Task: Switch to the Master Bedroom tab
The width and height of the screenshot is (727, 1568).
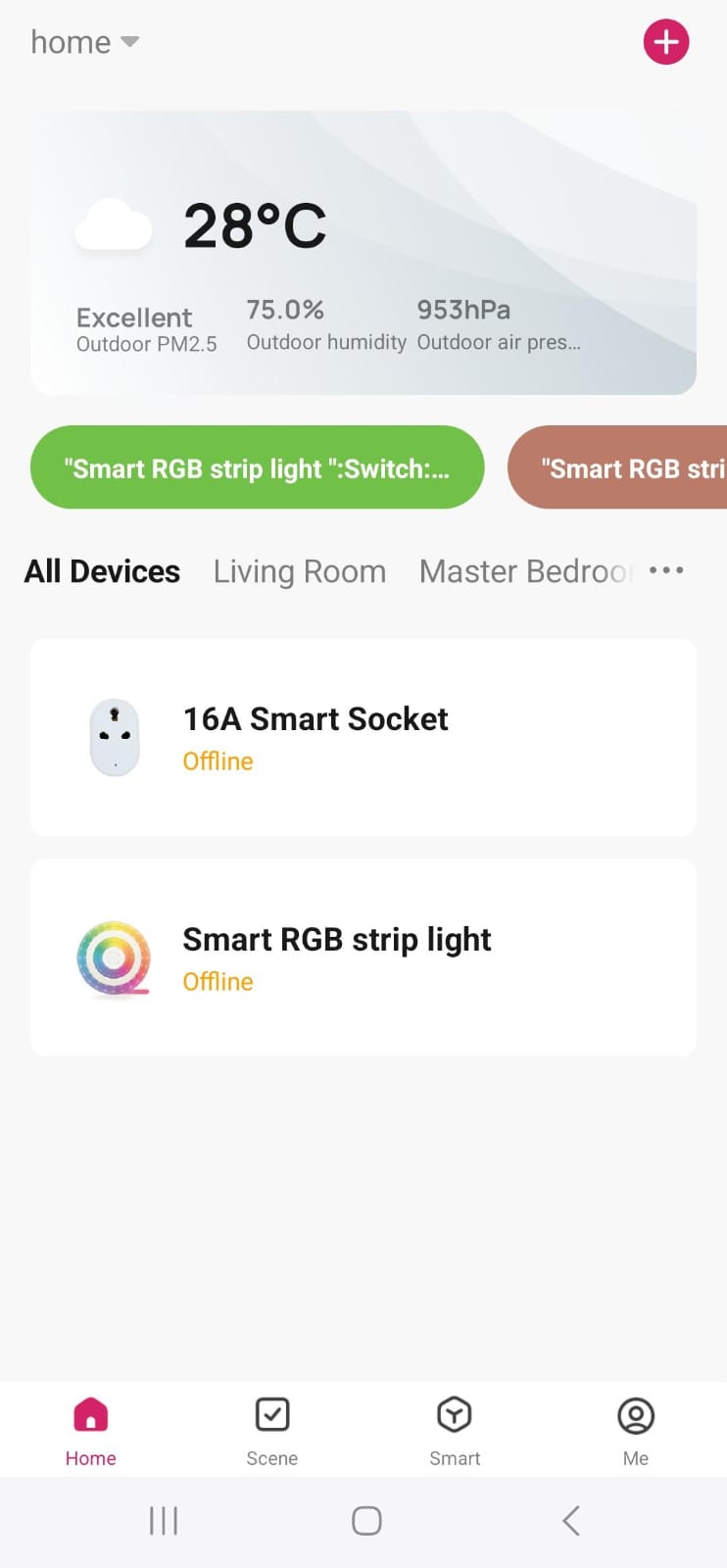Action: (526, 571)
